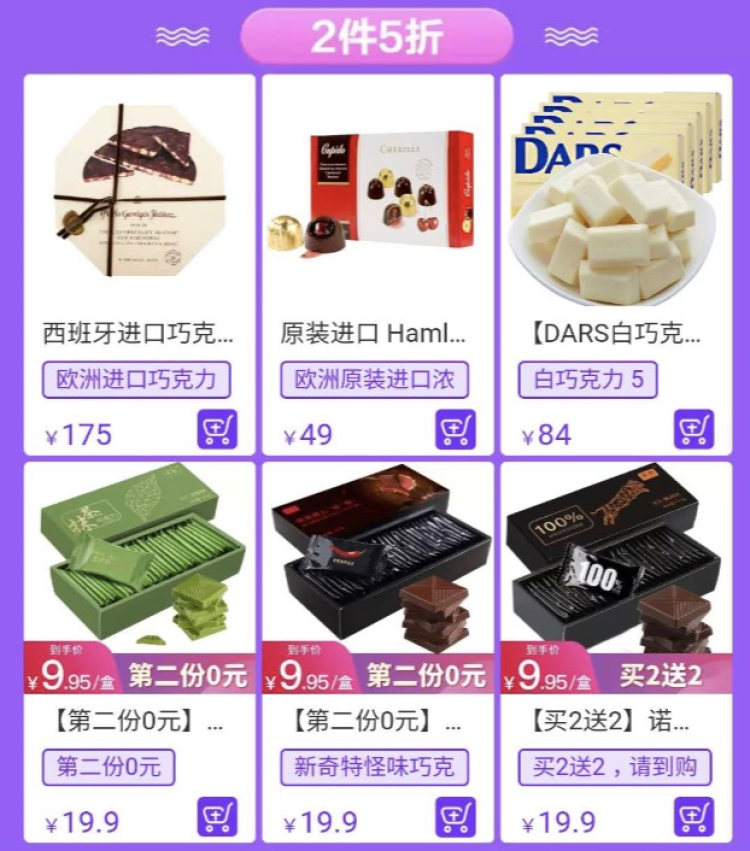Add the ¥84 DARS白巧克力 to cart
The image size is (750, 851).
click(x=693, y=430)
